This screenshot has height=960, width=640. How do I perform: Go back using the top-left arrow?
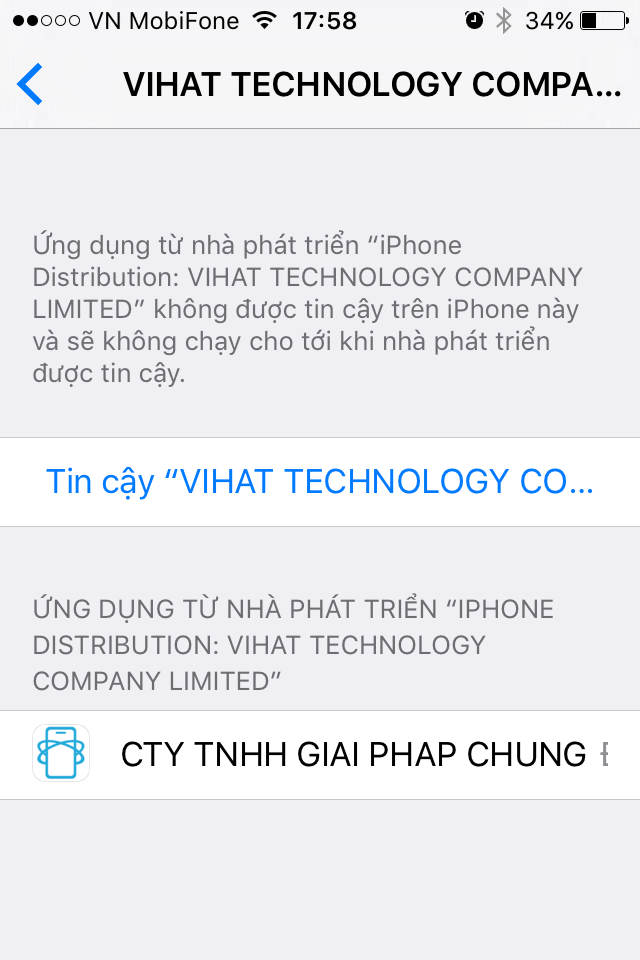tap(31, 85)
